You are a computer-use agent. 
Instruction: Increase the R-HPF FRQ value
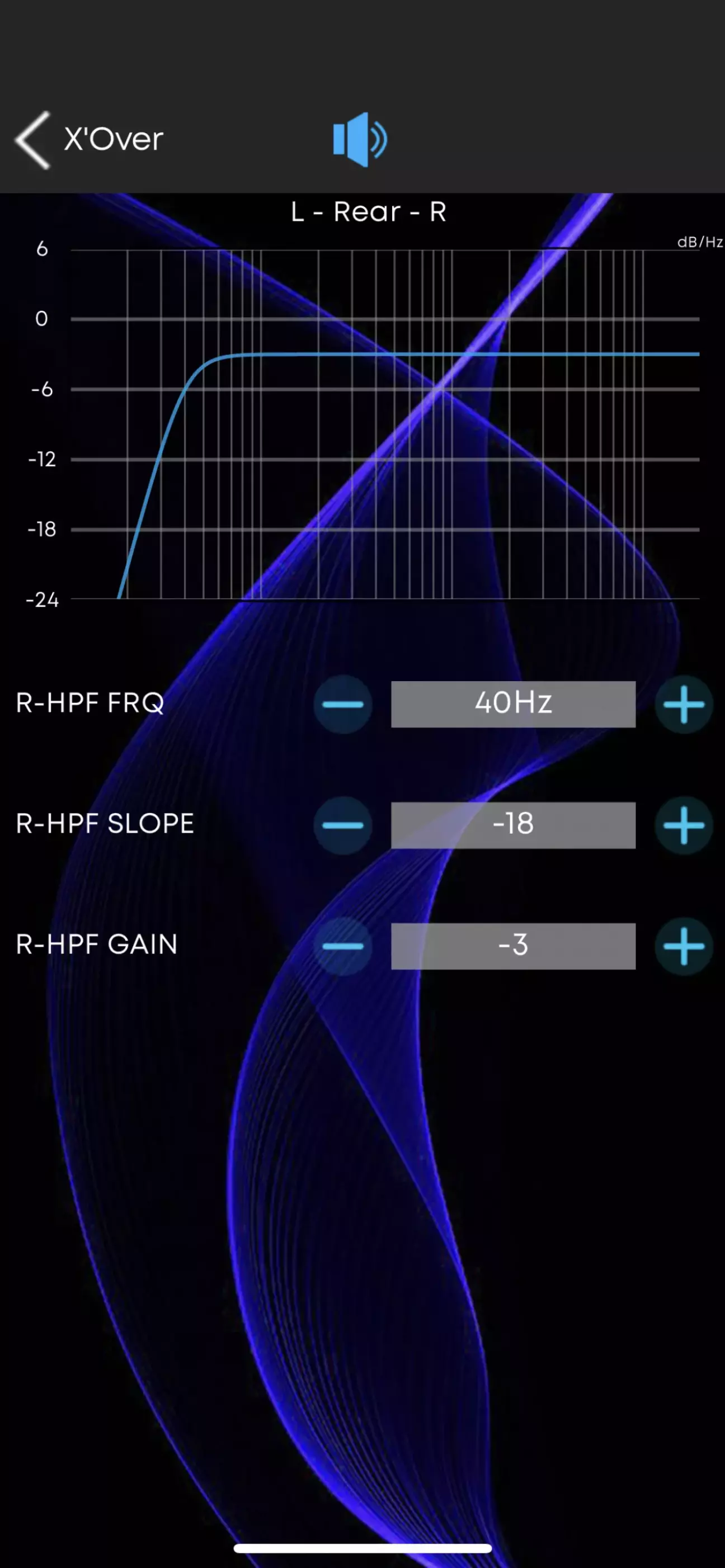pyautogui.click(x=684, y=704)
